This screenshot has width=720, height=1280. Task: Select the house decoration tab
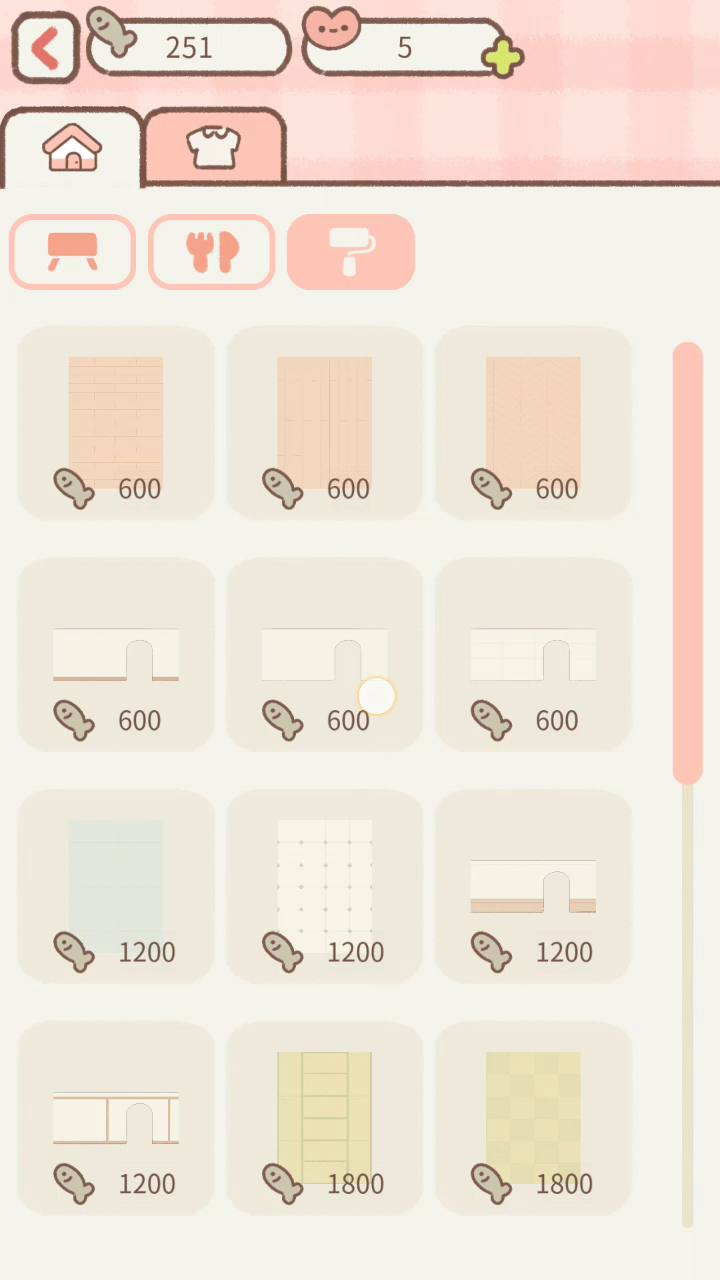(72, 148)
